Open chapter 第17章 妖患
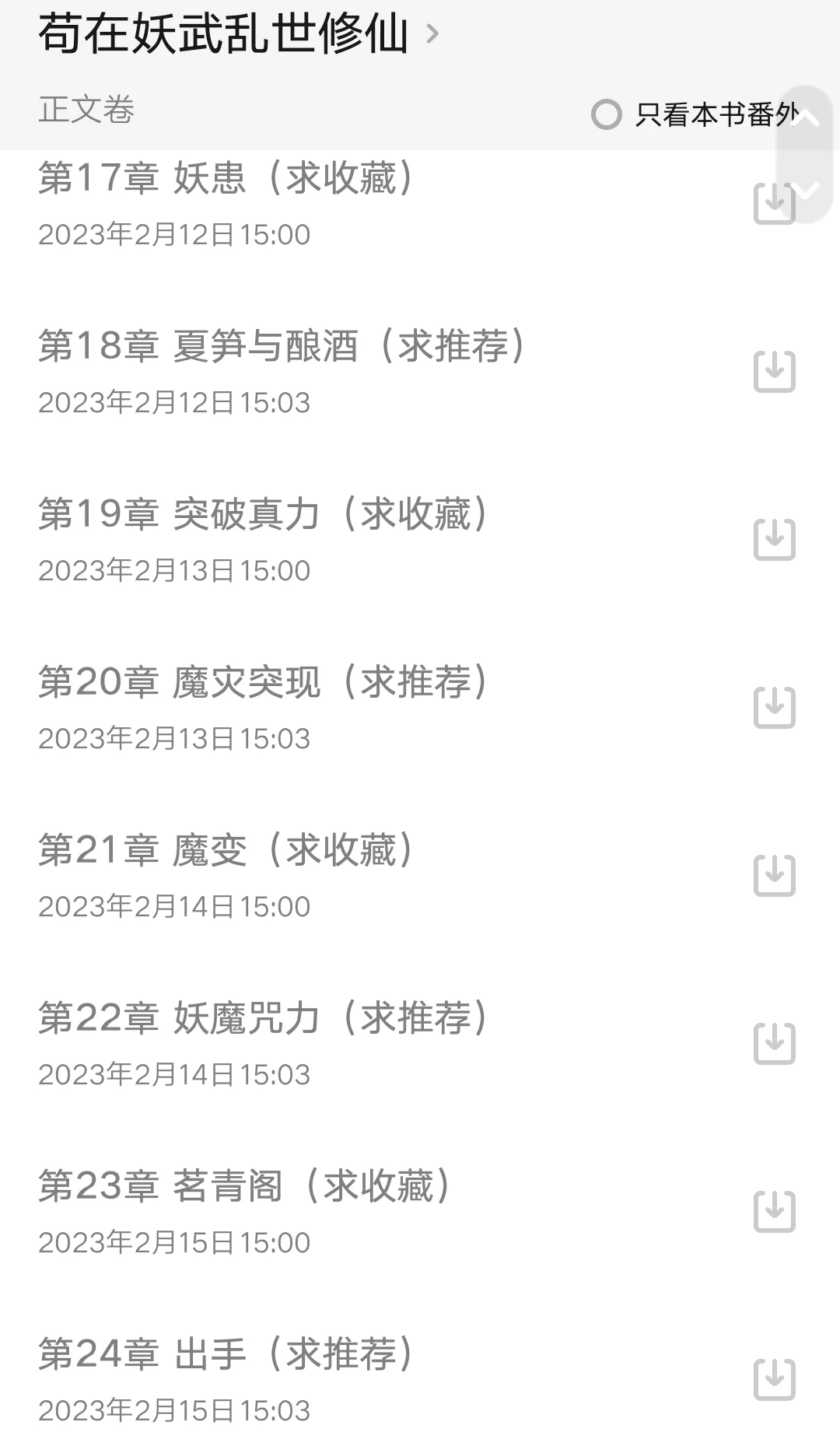Screen dimensions: 840x1439 pyautogui.click(x=226, y=178)
